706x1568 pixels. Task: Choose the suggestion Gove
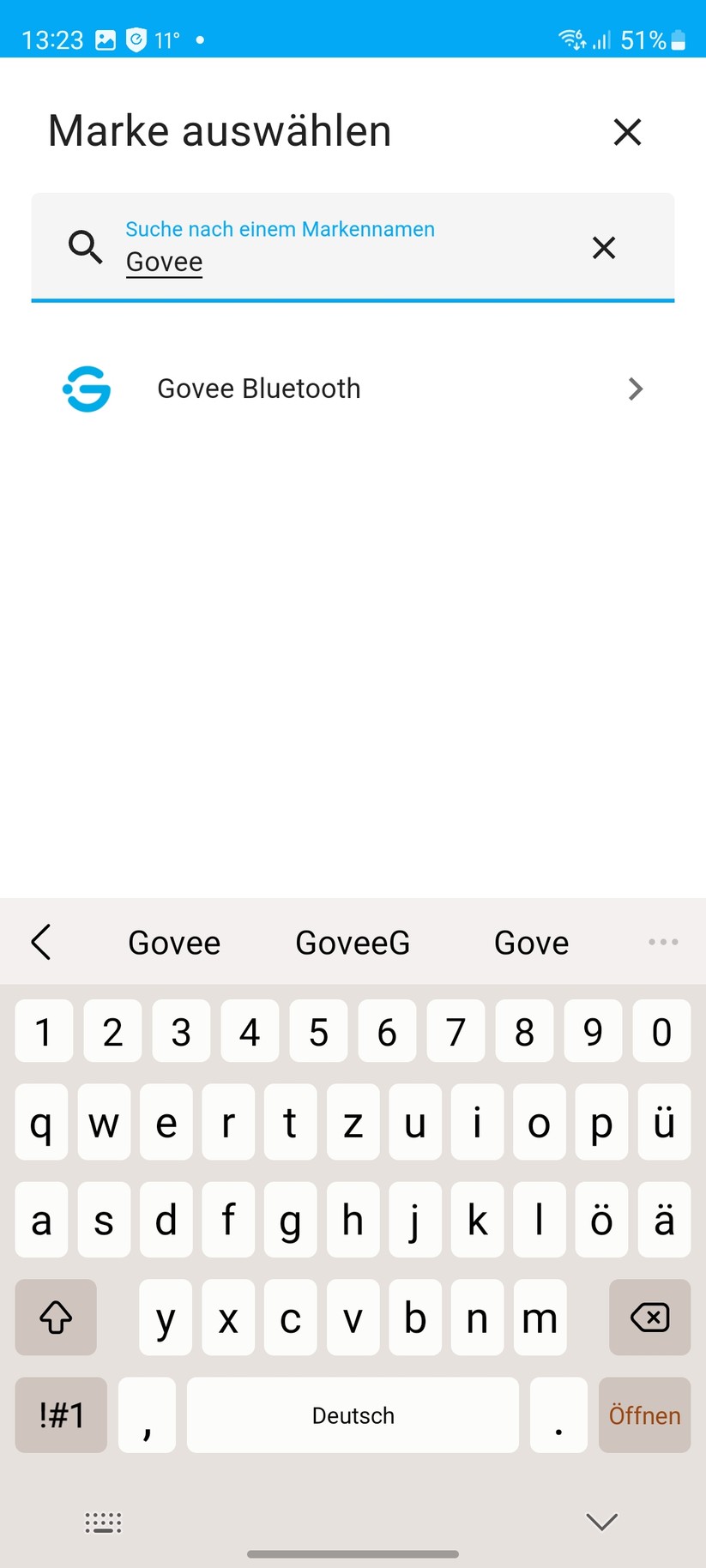530,941
